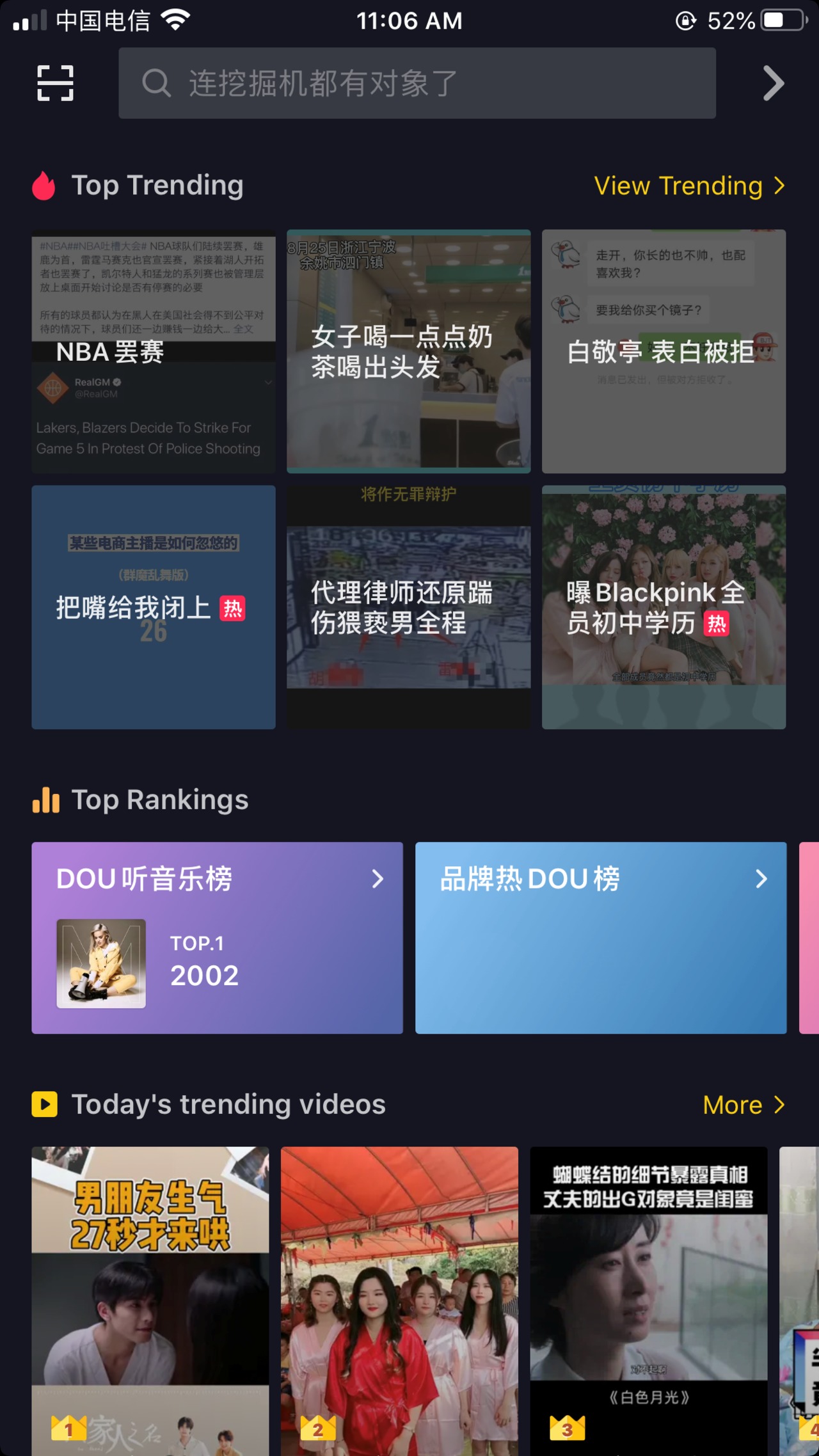Play the rank 2 video with the red robe

pos(399,1299)
